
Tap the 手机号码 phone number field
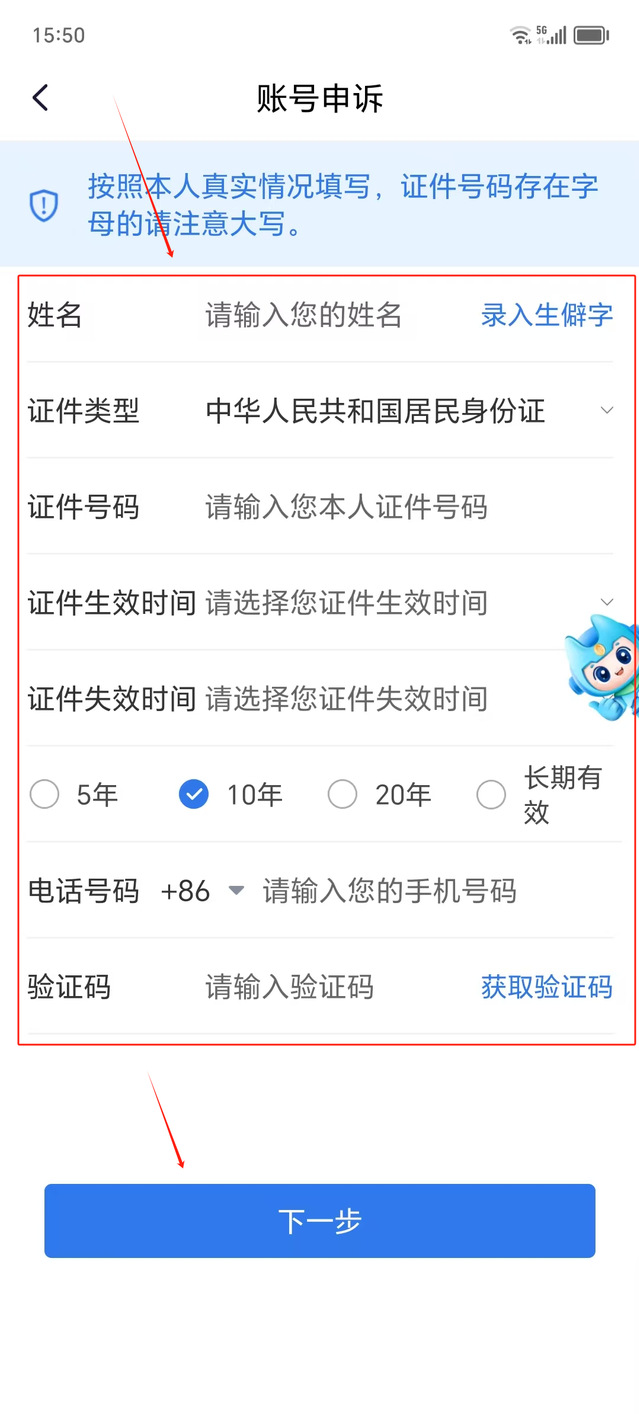(420, 891)
